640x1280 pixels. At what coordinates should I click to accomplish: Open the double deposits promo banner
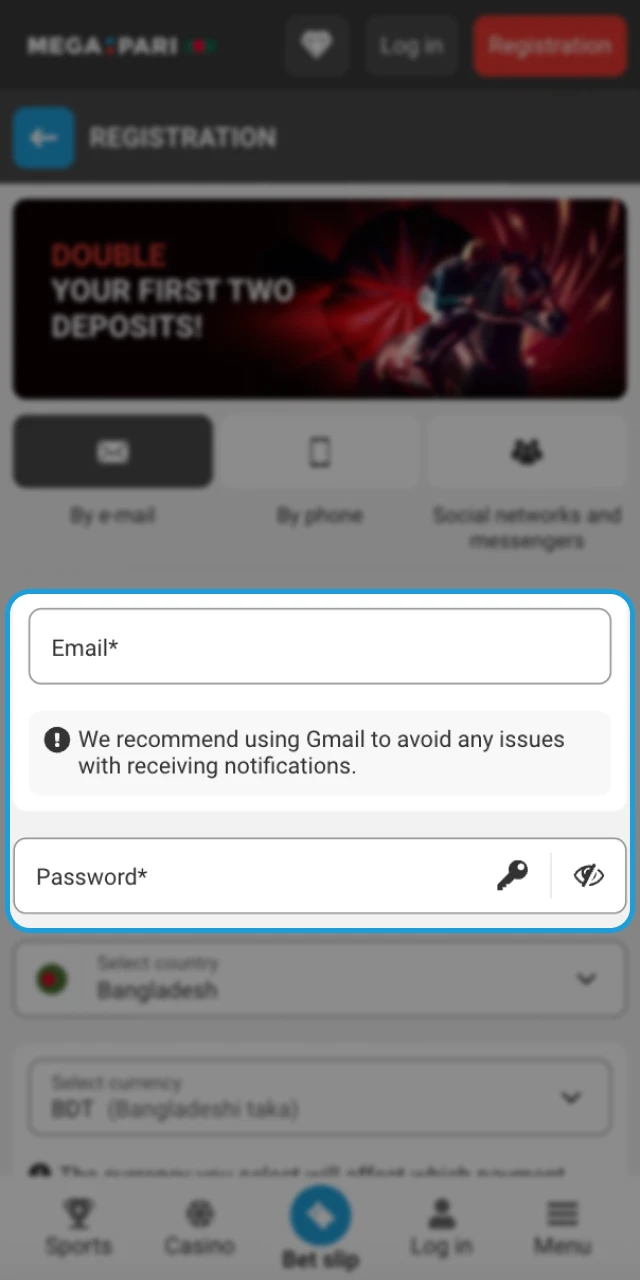click(x=320, y=299)
